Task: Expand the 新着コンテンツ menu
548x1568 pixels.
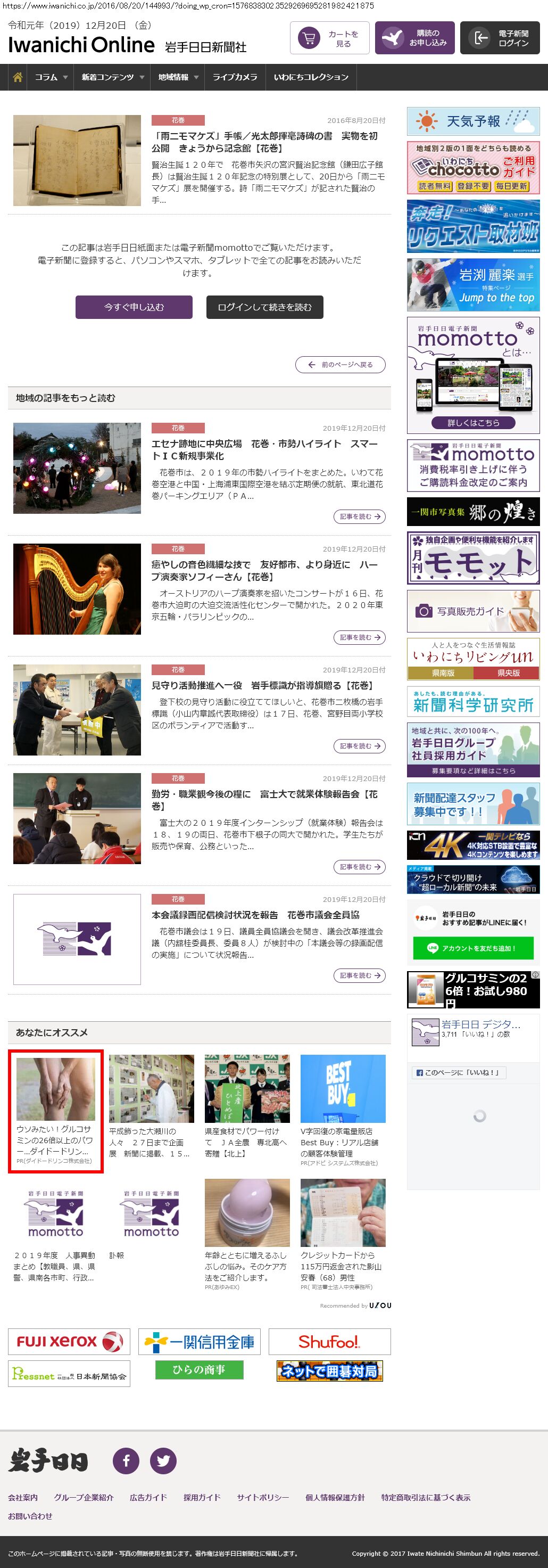Action: (x=112, y=77)
